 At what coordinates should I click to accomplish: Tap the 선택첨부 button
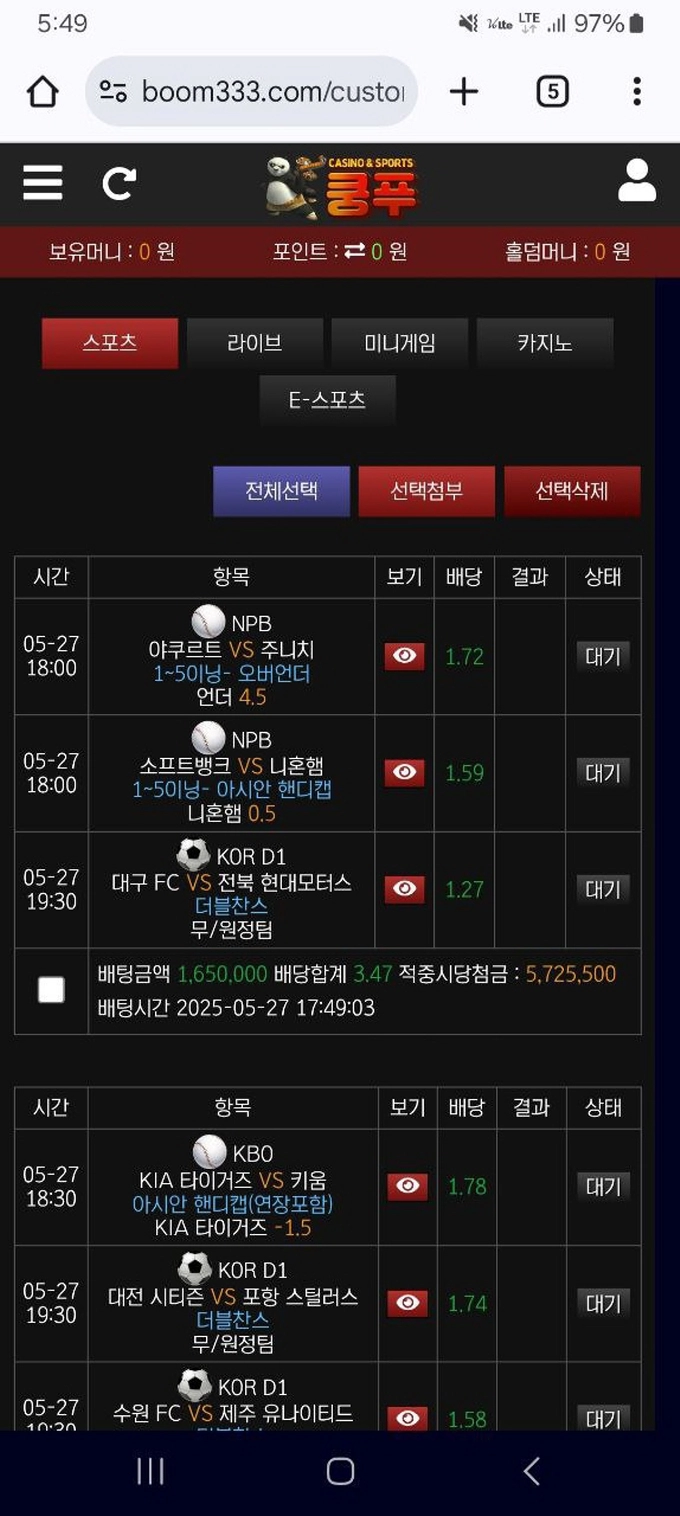coord(427,491)
